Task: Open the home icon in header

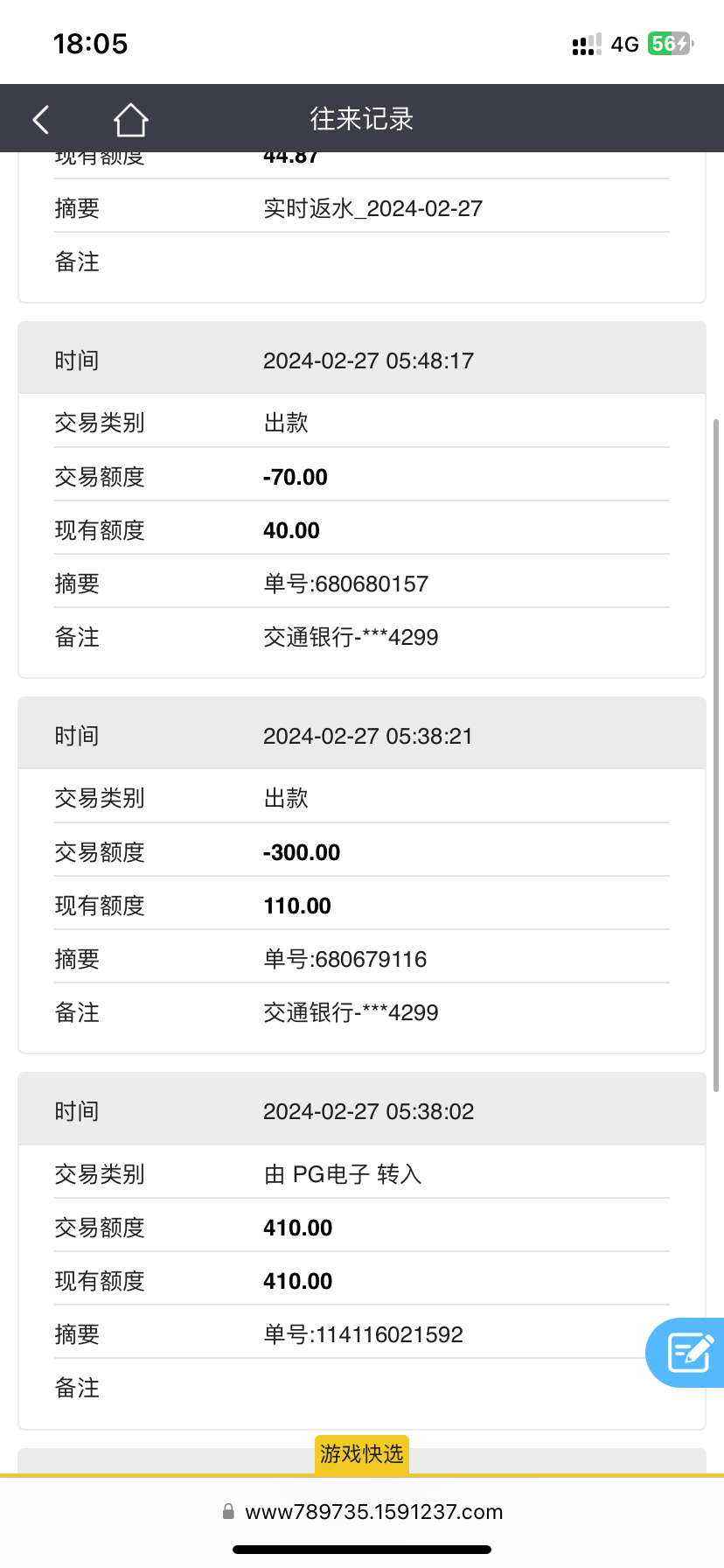Action: point(130,119)
